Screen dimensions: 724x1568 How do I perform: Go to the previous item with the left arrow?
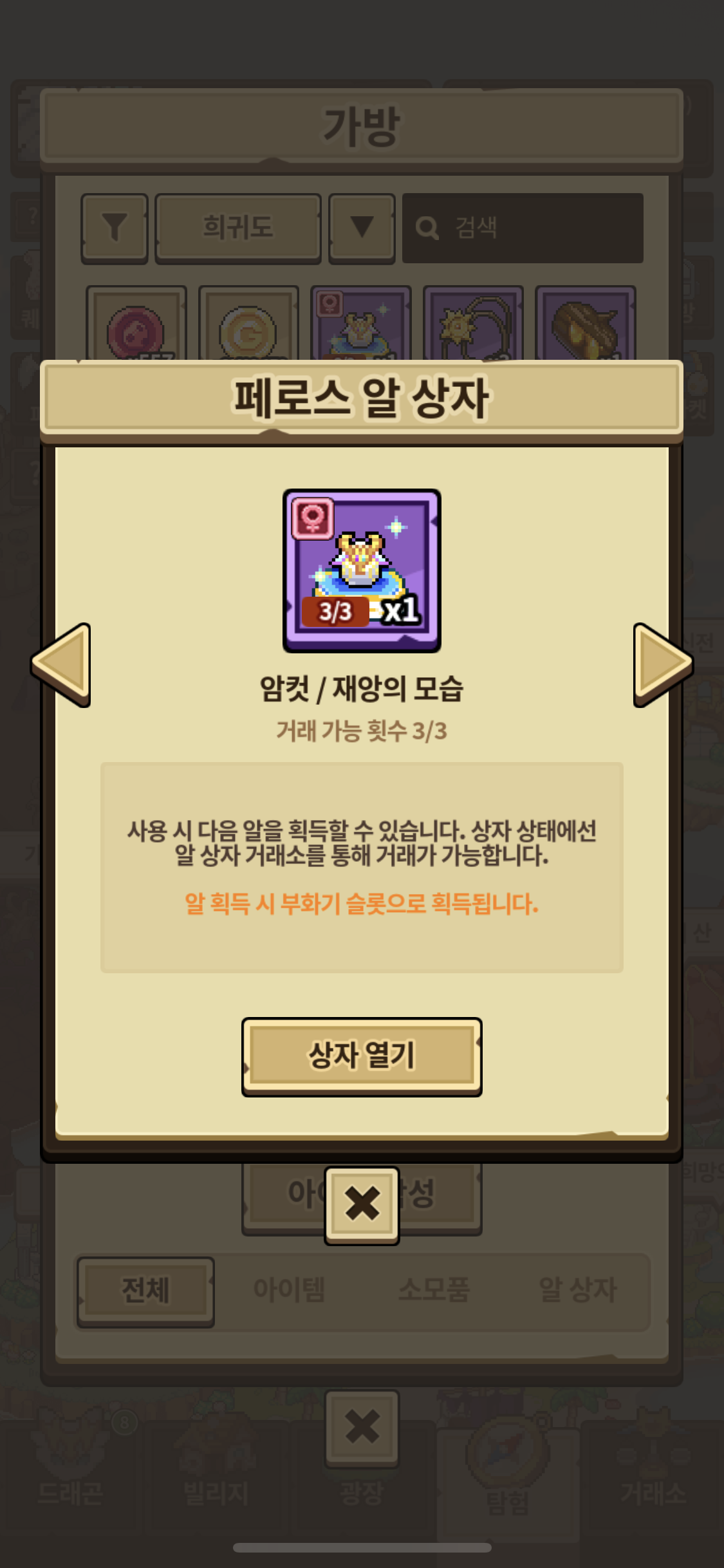point(62,664)
